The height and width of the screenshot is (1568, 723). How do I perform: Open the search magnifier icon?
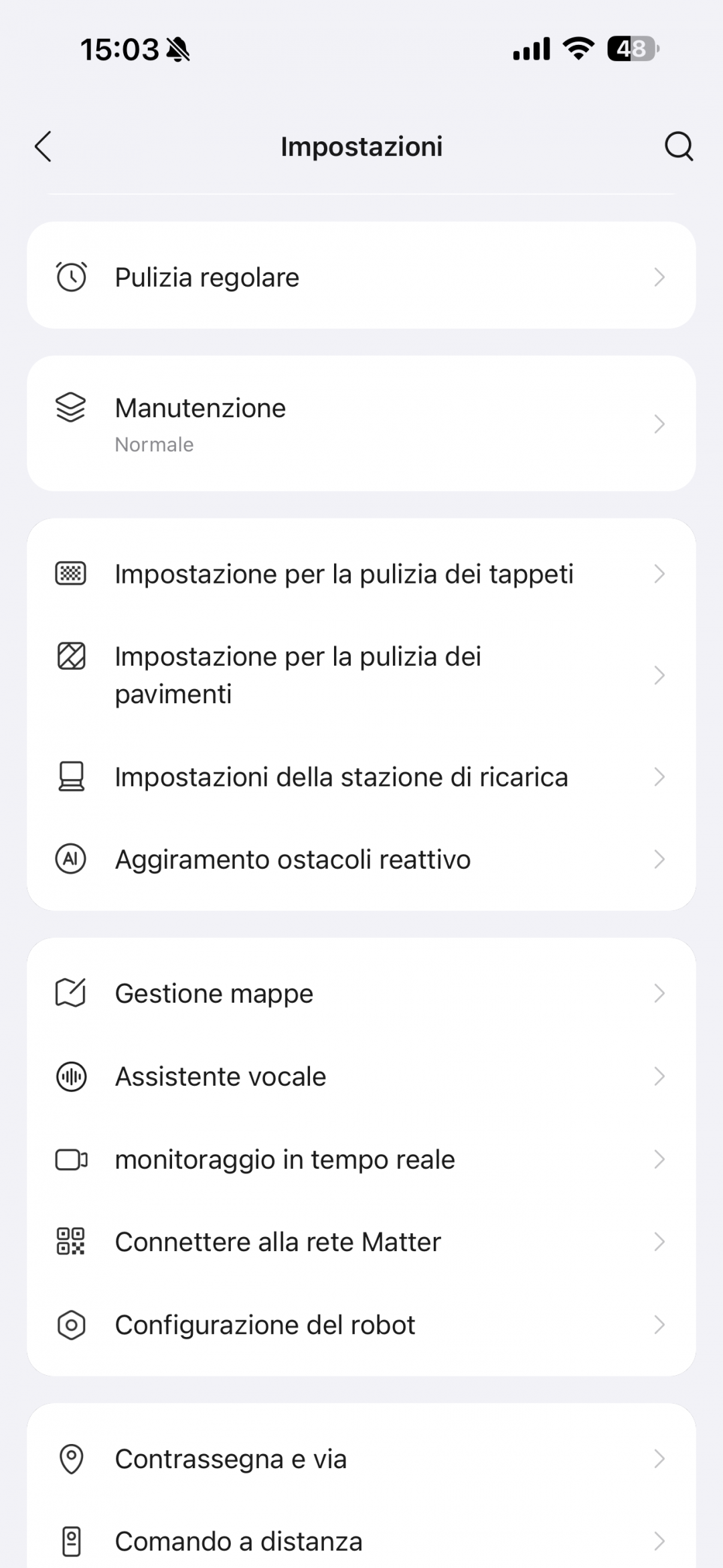point(678,147)
